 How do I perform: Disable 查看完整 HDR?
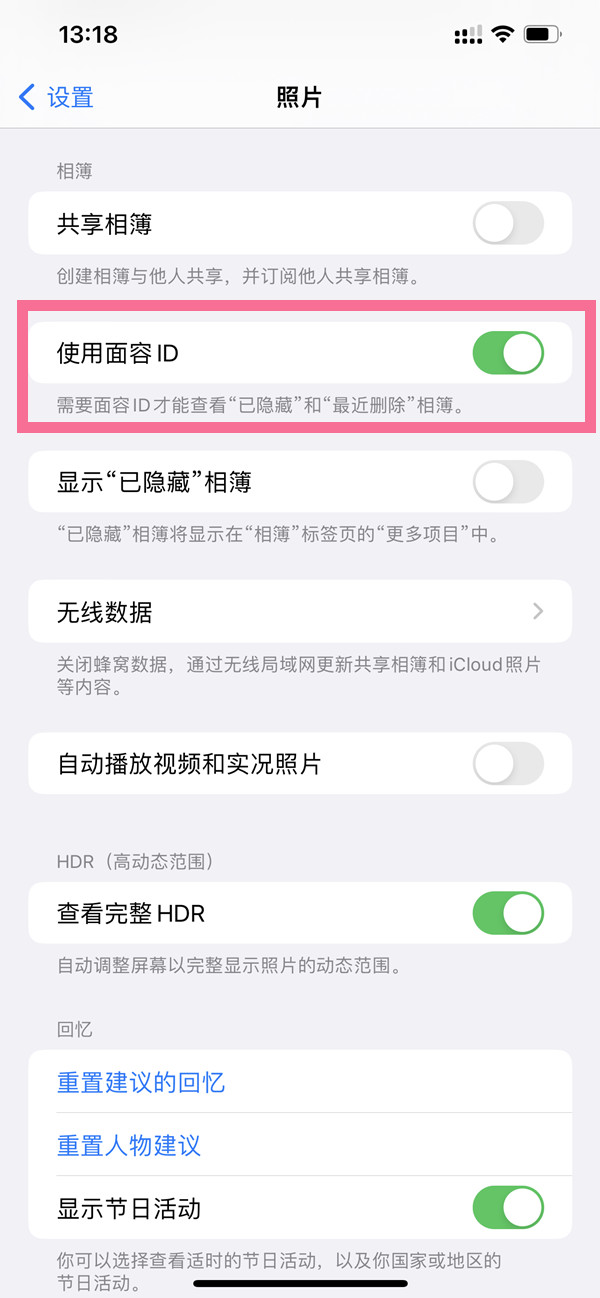pyautogui.click(x=508, y=913)
